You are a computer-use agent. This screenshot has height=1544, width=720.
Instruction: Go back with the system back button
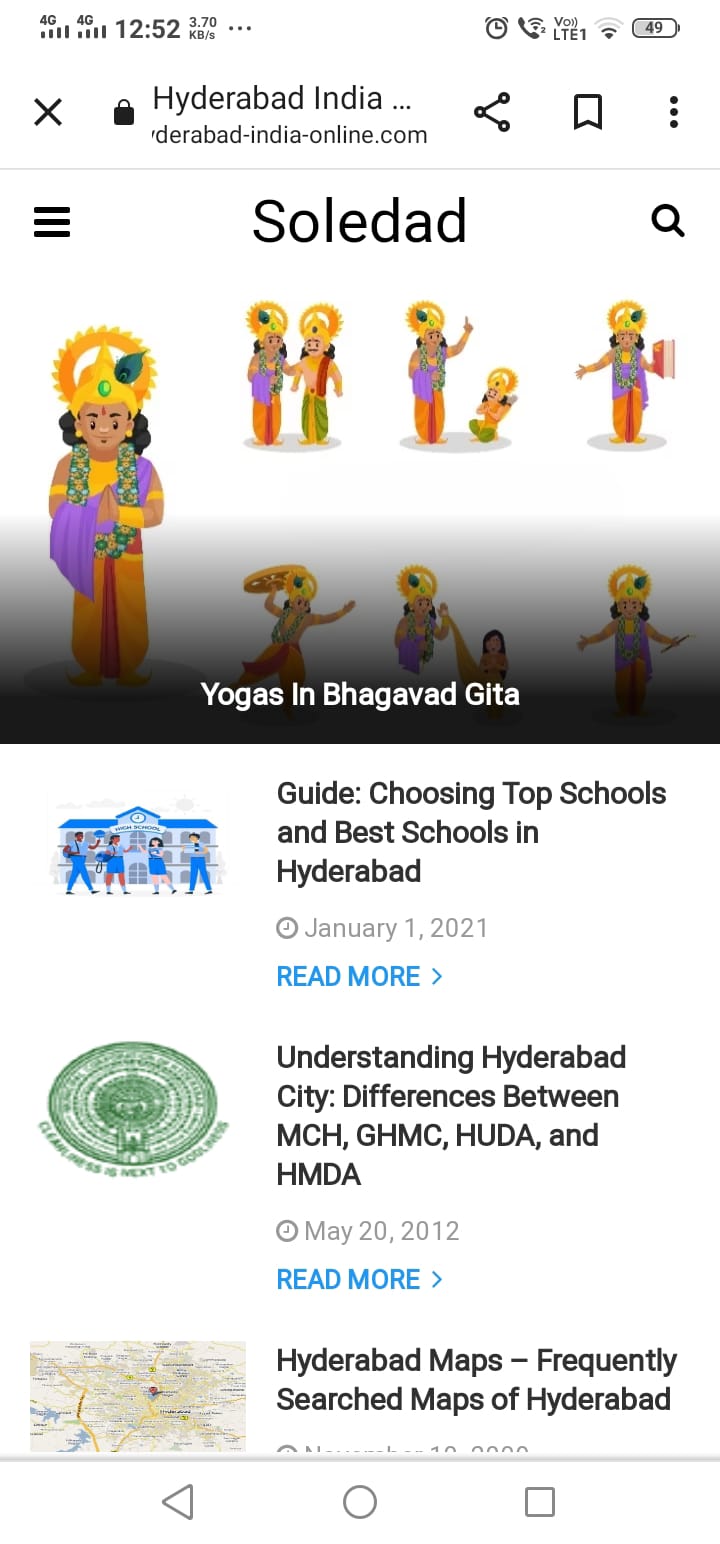click(x=178, y=1501)
